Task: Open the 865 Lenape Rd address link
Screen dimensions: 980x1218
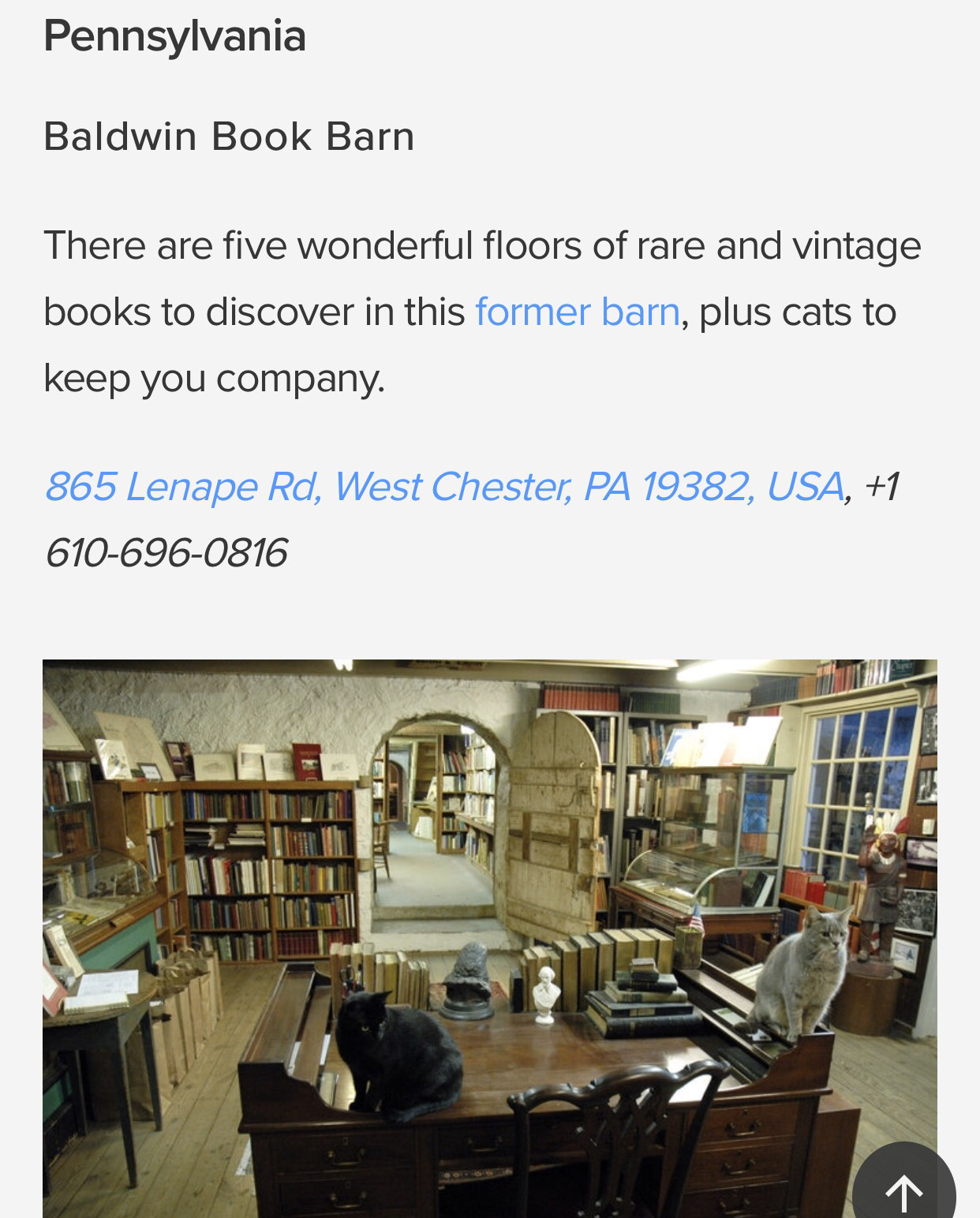Action: tap(443, 486)
